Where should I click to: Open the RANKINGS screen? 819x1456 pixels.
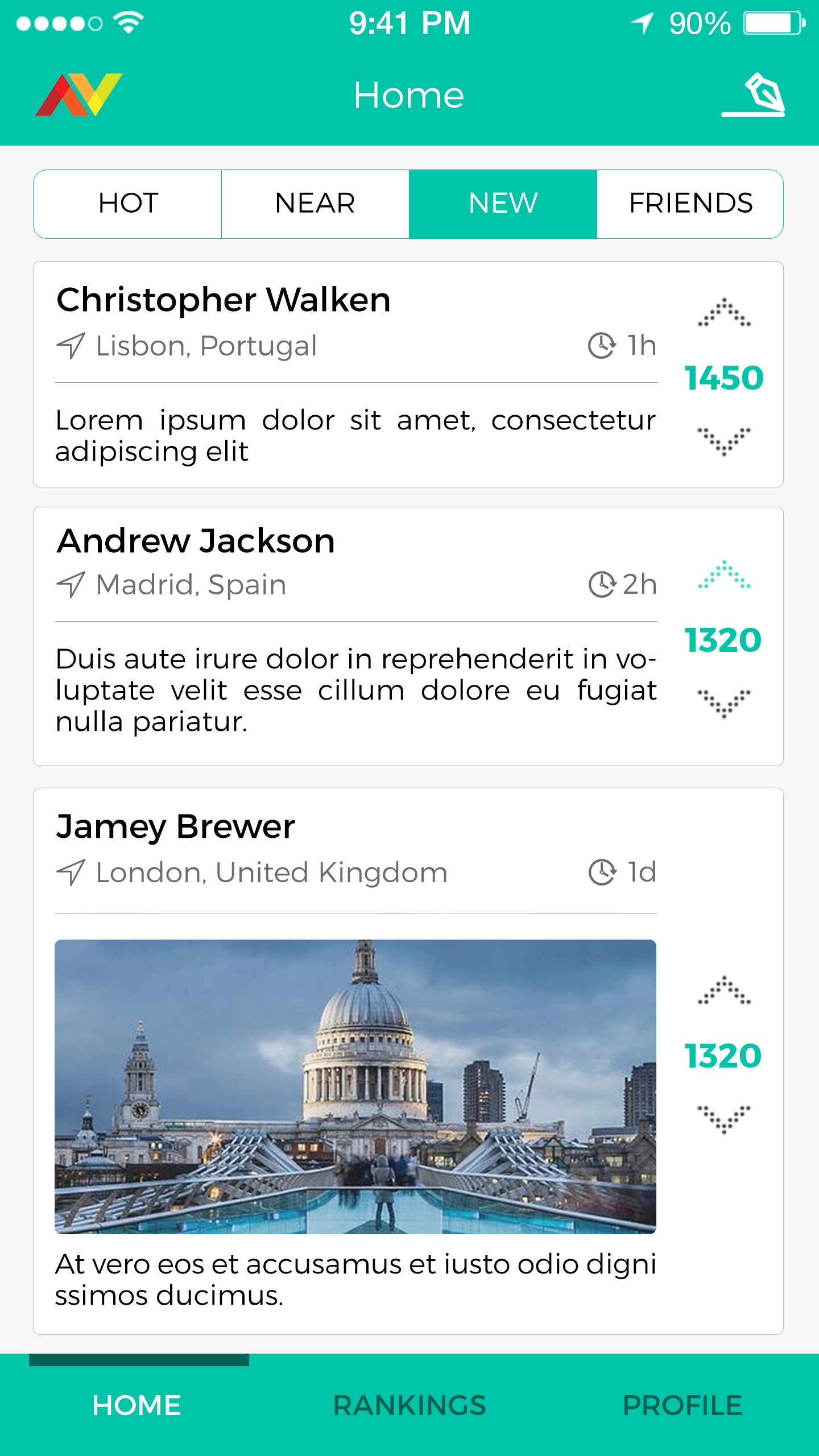click(x=409, y=1404)
